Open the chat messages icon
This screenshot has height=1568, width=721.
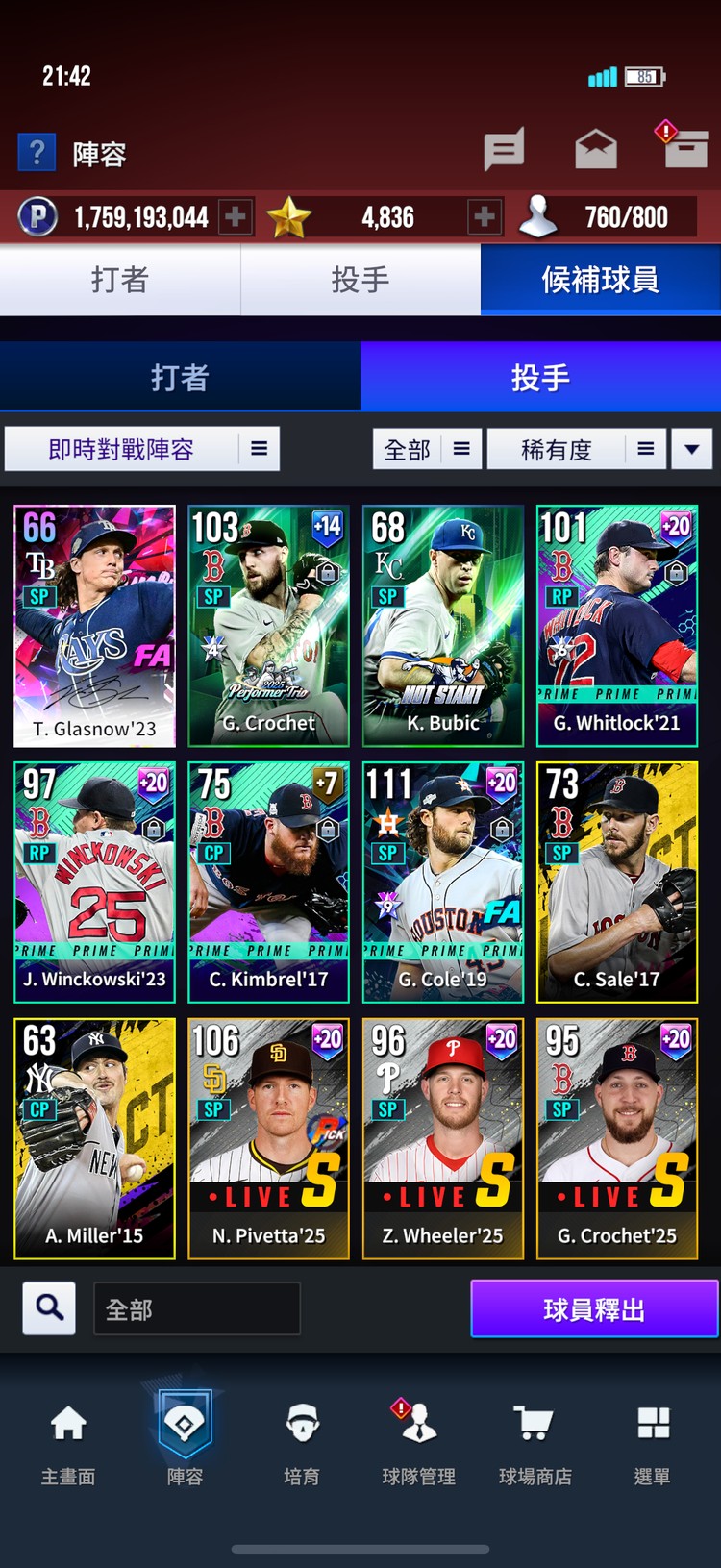tap(503, 150)
